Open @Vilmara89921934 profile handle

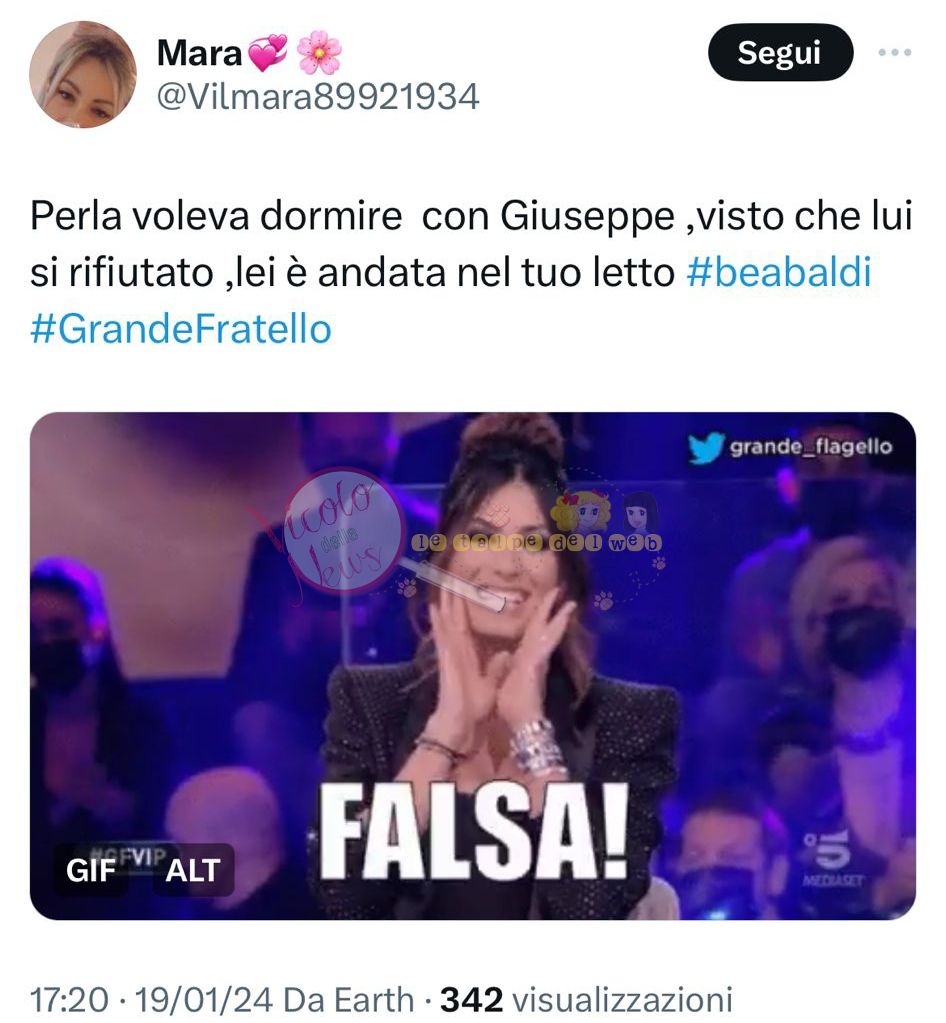(318, 97)
